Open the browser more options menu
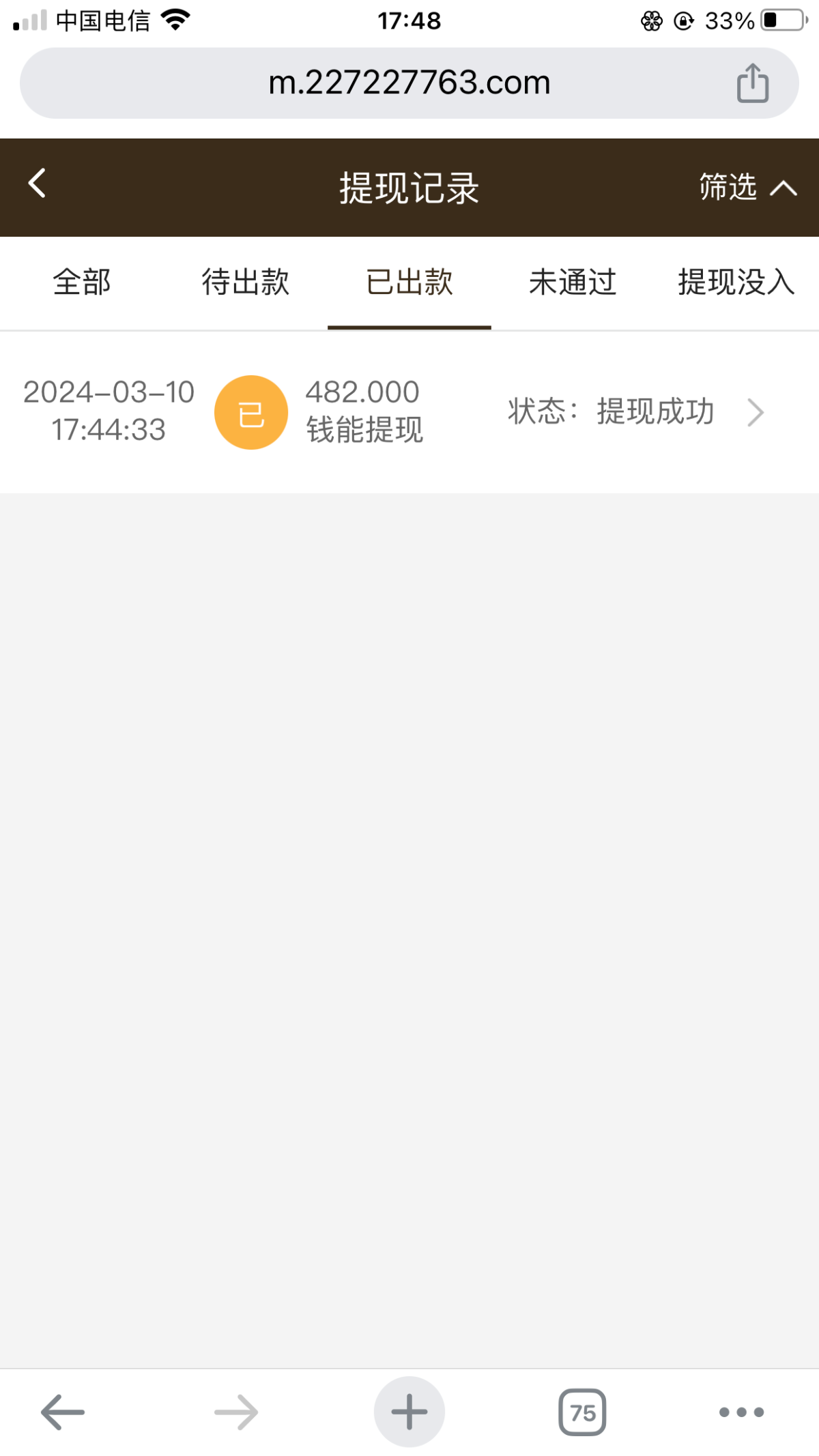Screen dimensions: 819x1456 coord(741,1412)
